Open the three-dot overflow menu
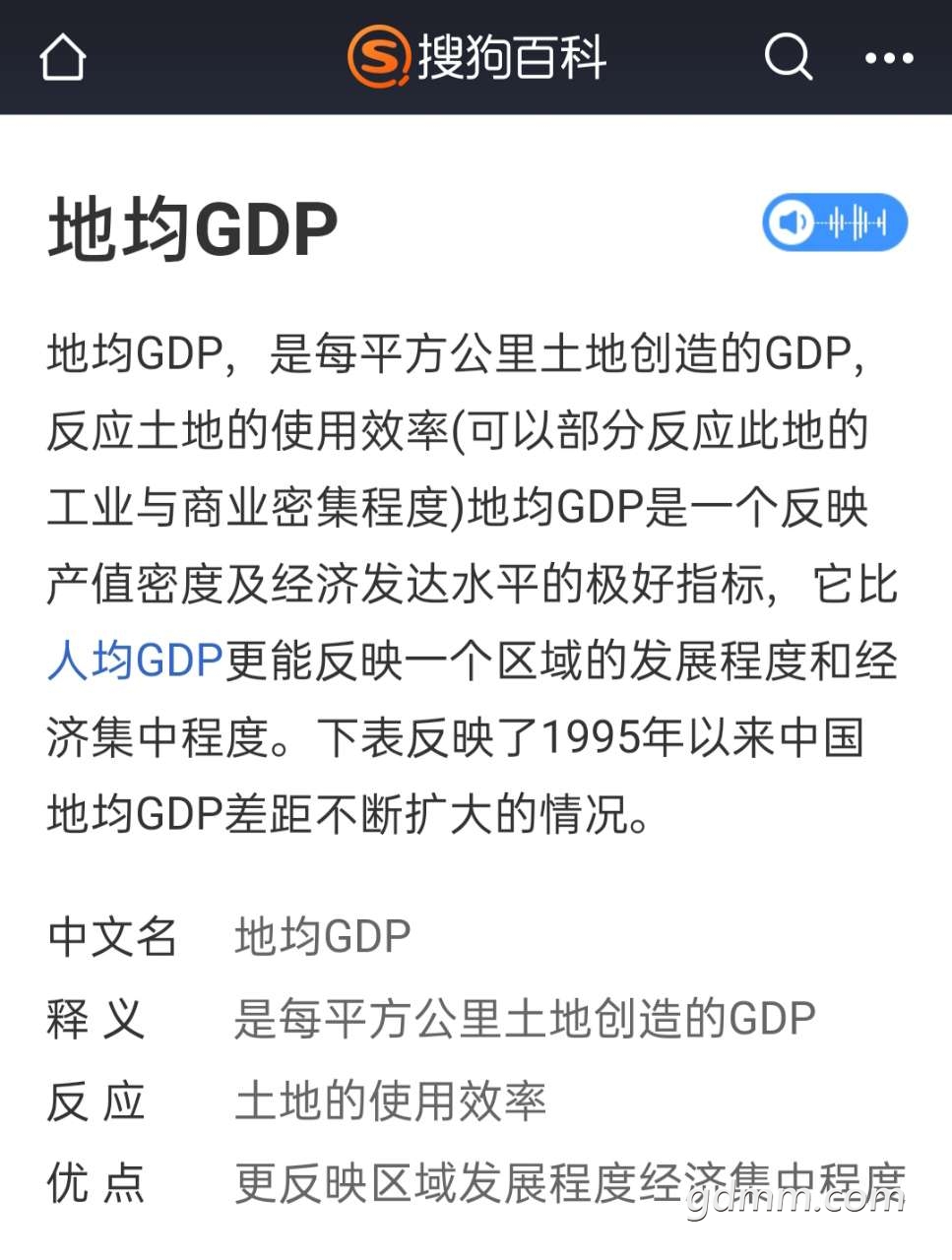 pos(888,58)
